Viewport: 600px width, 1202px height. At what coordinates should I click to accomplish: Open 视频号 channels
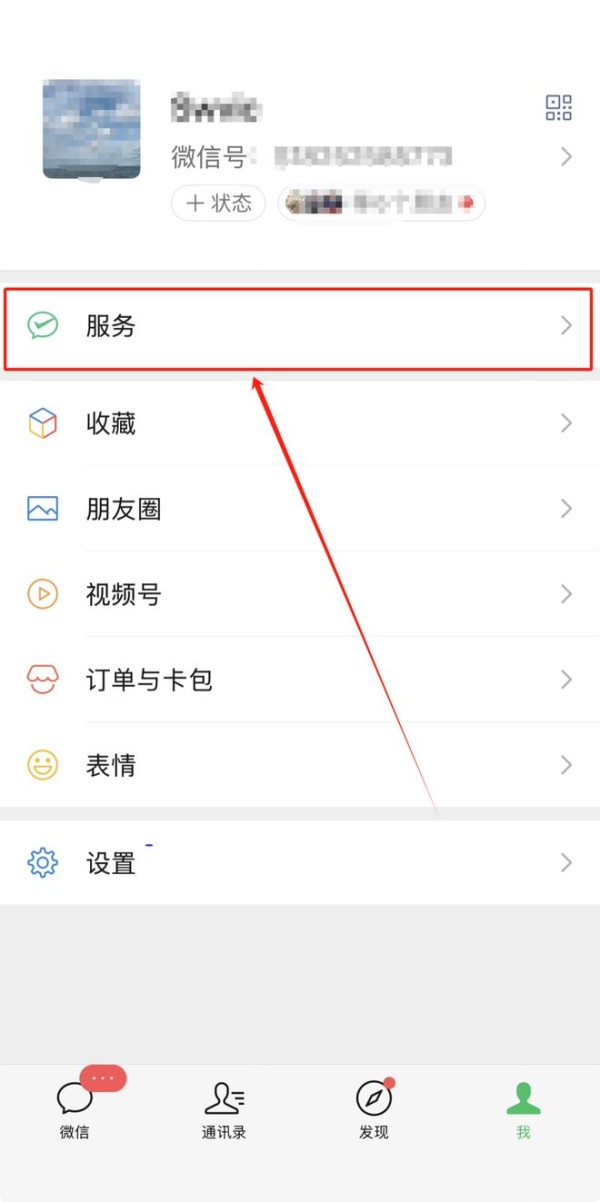(x=300, y=594)
